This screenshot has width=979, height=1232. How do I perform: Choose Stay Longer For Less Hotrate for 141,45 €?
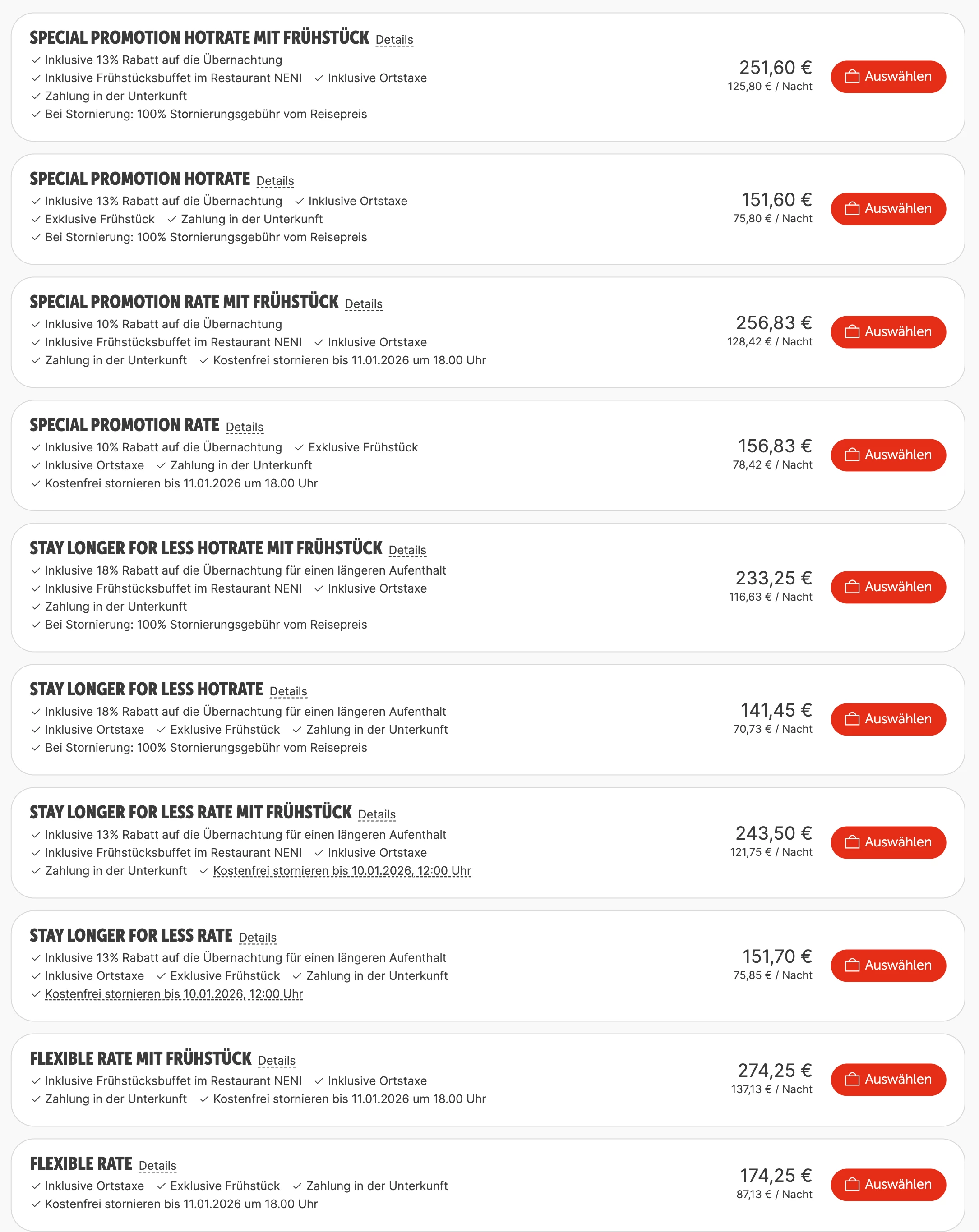888,719
